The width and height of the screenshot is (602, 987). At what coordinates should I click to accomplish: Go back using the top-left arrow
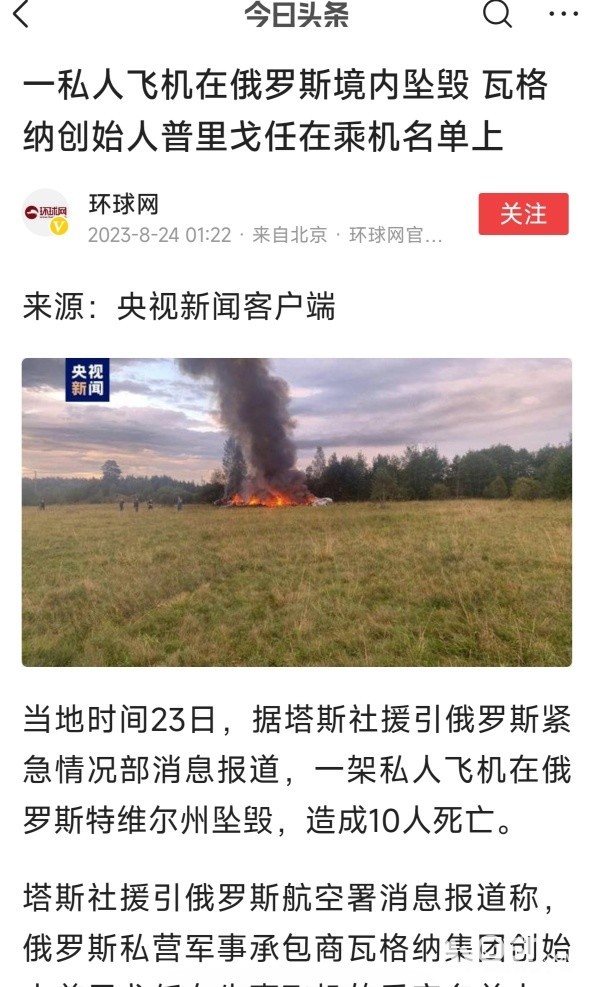tap(21, 13)
